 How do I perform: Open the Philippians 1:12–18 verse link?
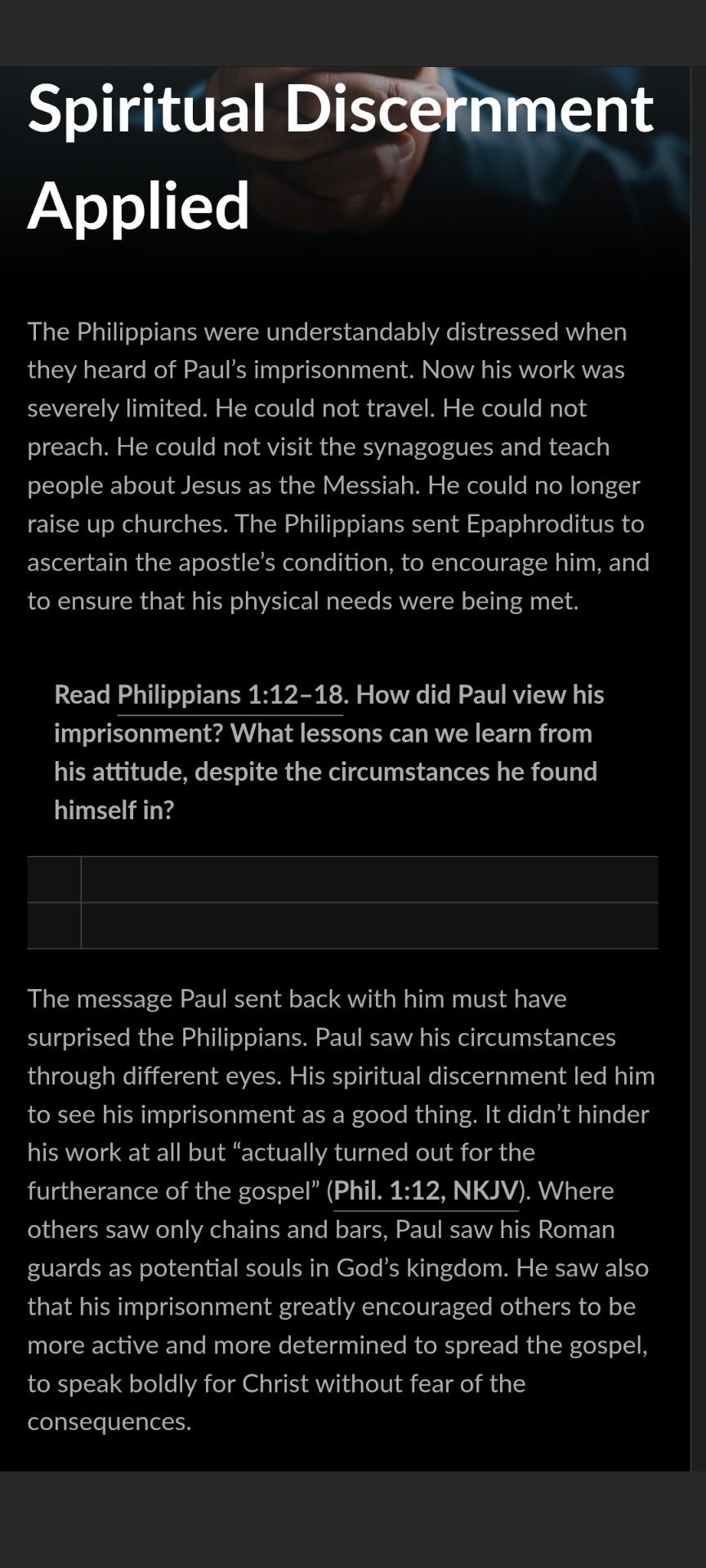[x=230, y=695]
